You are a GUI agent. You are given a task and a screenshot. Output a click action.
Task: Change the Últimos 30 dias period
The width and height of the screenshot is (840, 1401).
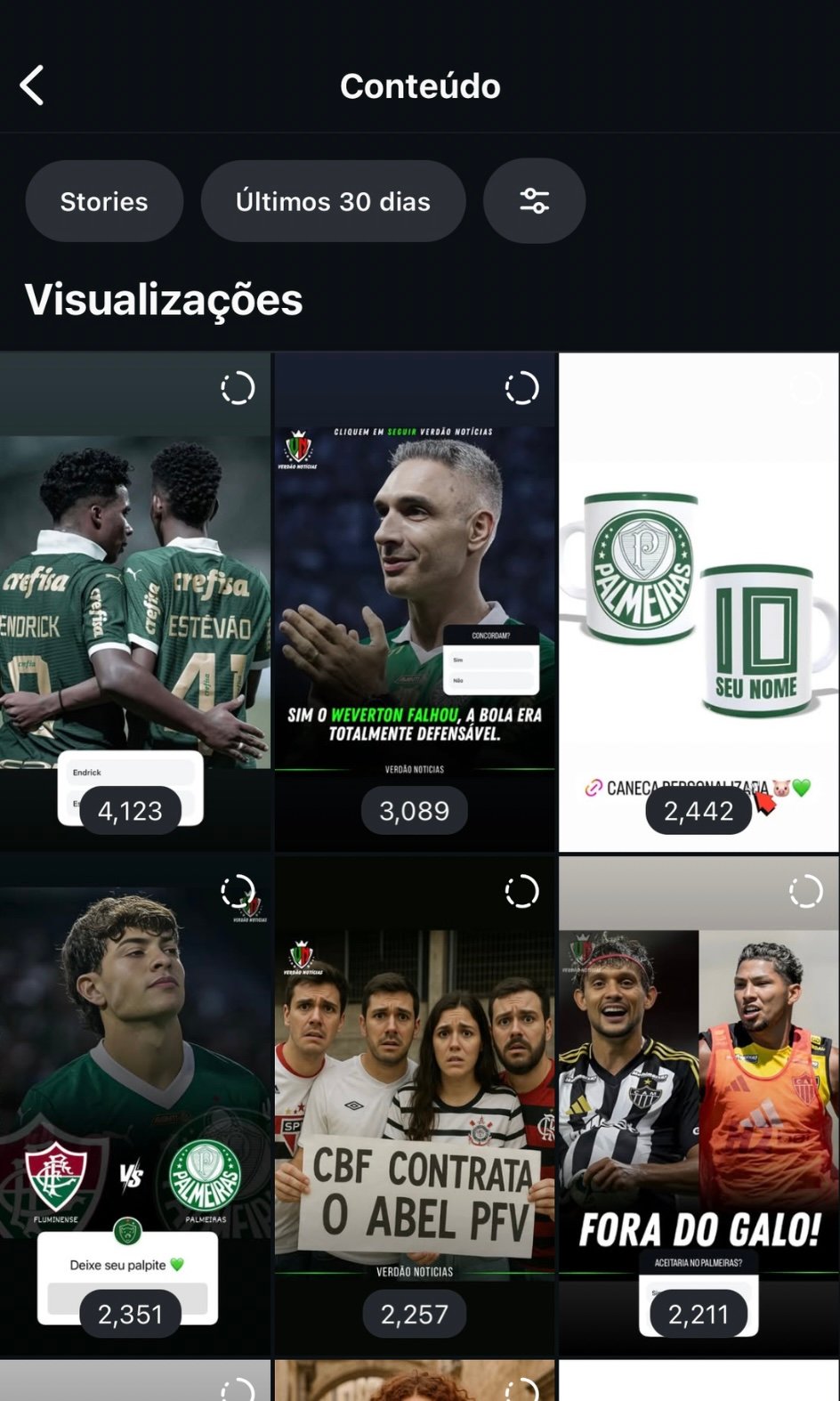[333, 202]
